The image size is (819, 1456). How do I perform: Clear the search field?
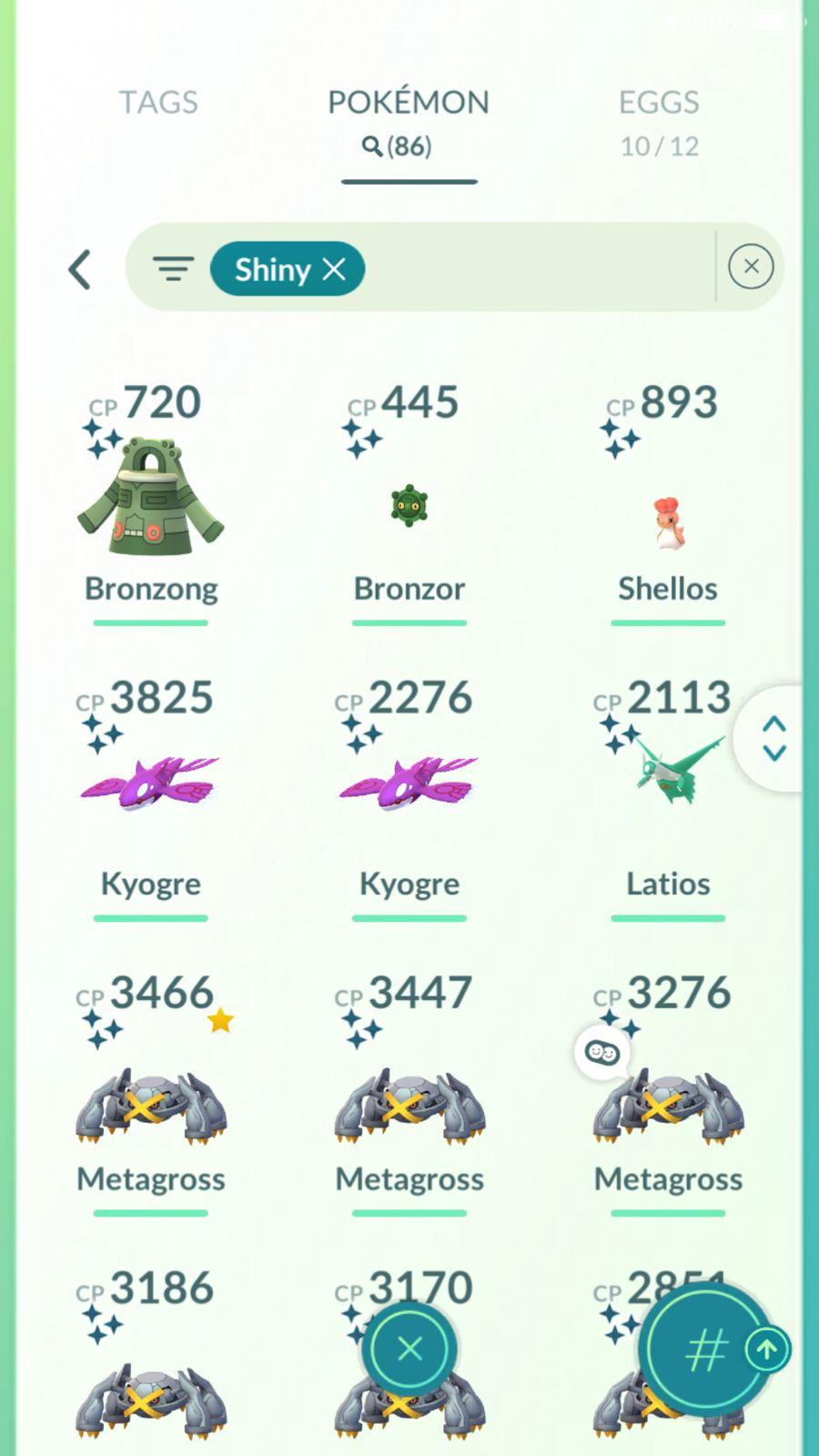coord(751,267)
